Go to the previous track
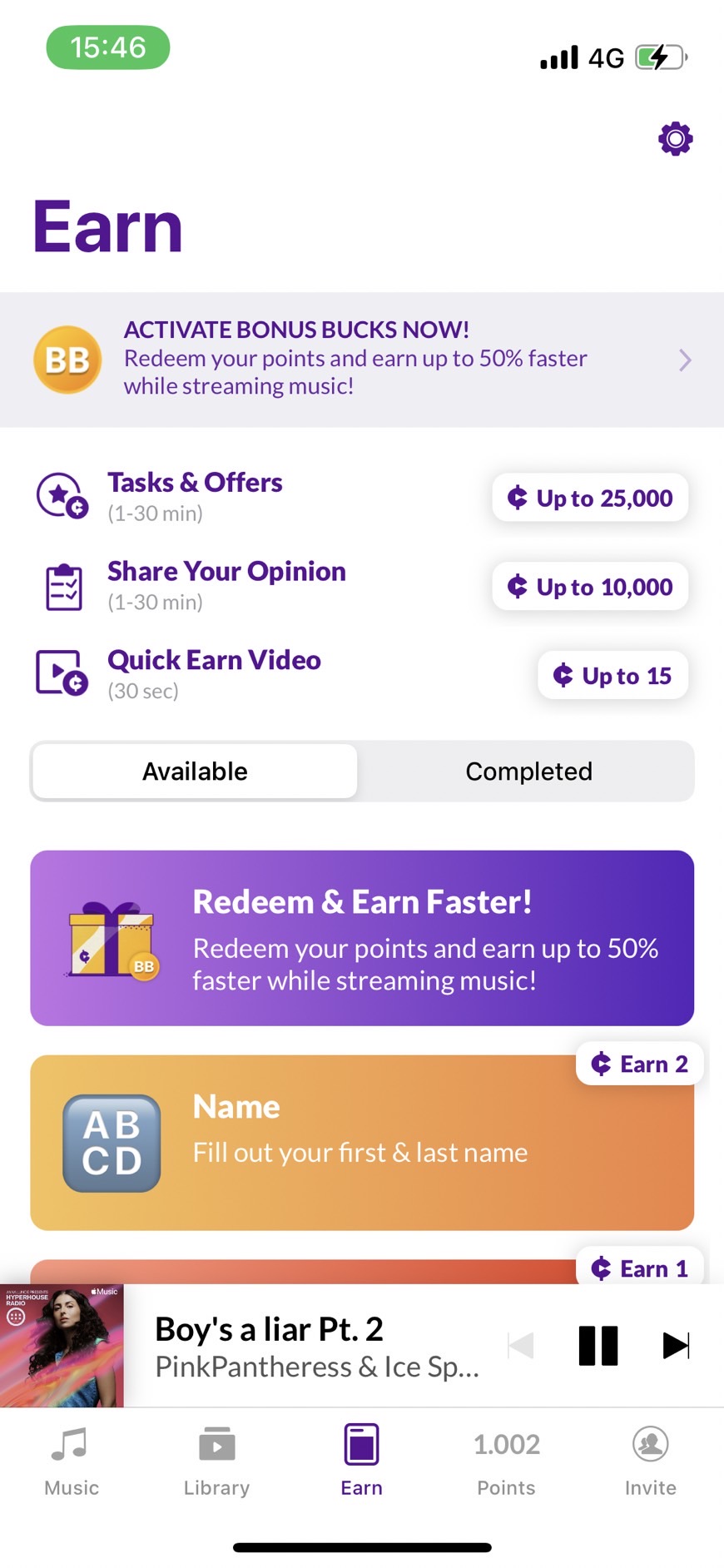The width and height of the screenshot is (724, 1568). (521, 1345)
